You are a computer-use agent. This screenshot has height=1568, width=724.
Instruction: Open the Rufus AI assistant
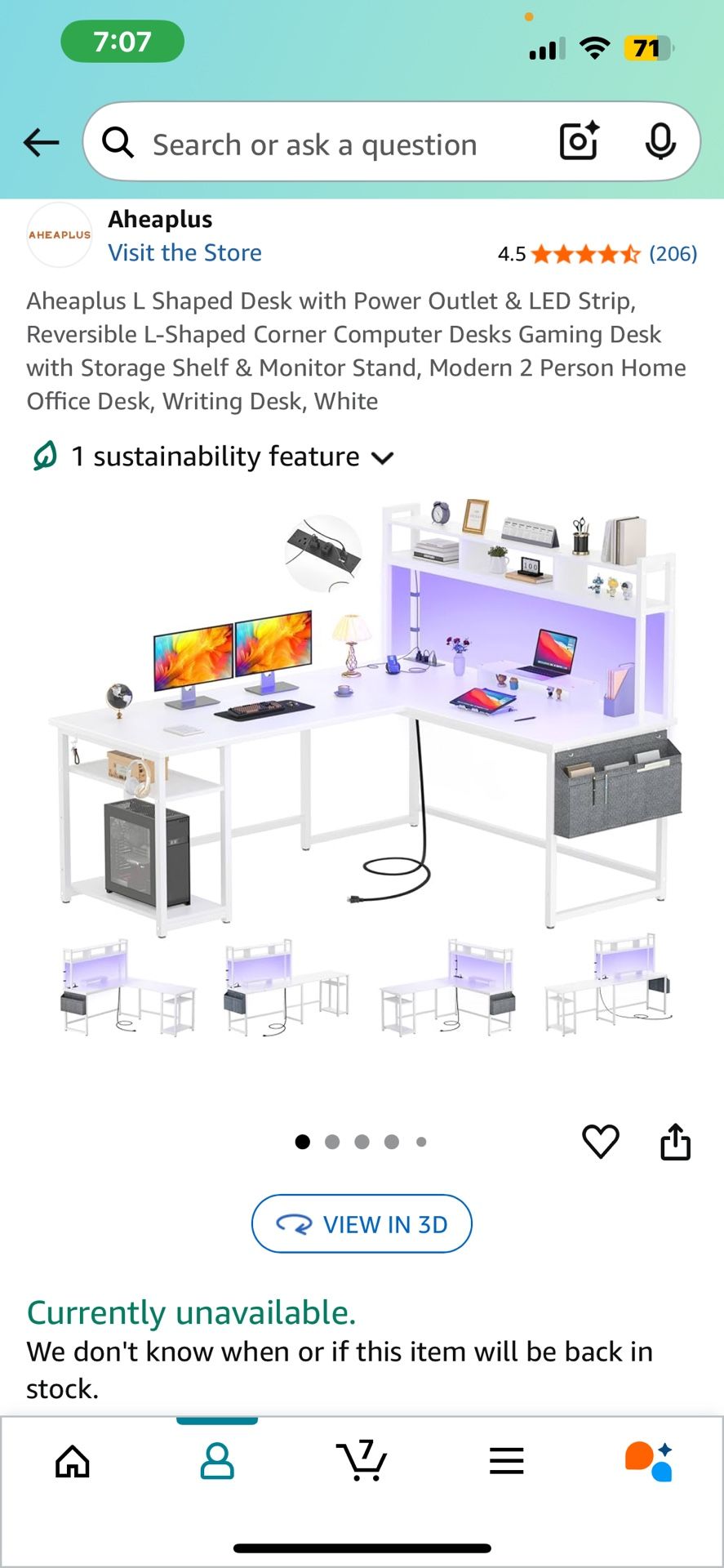click(650, 1461)
